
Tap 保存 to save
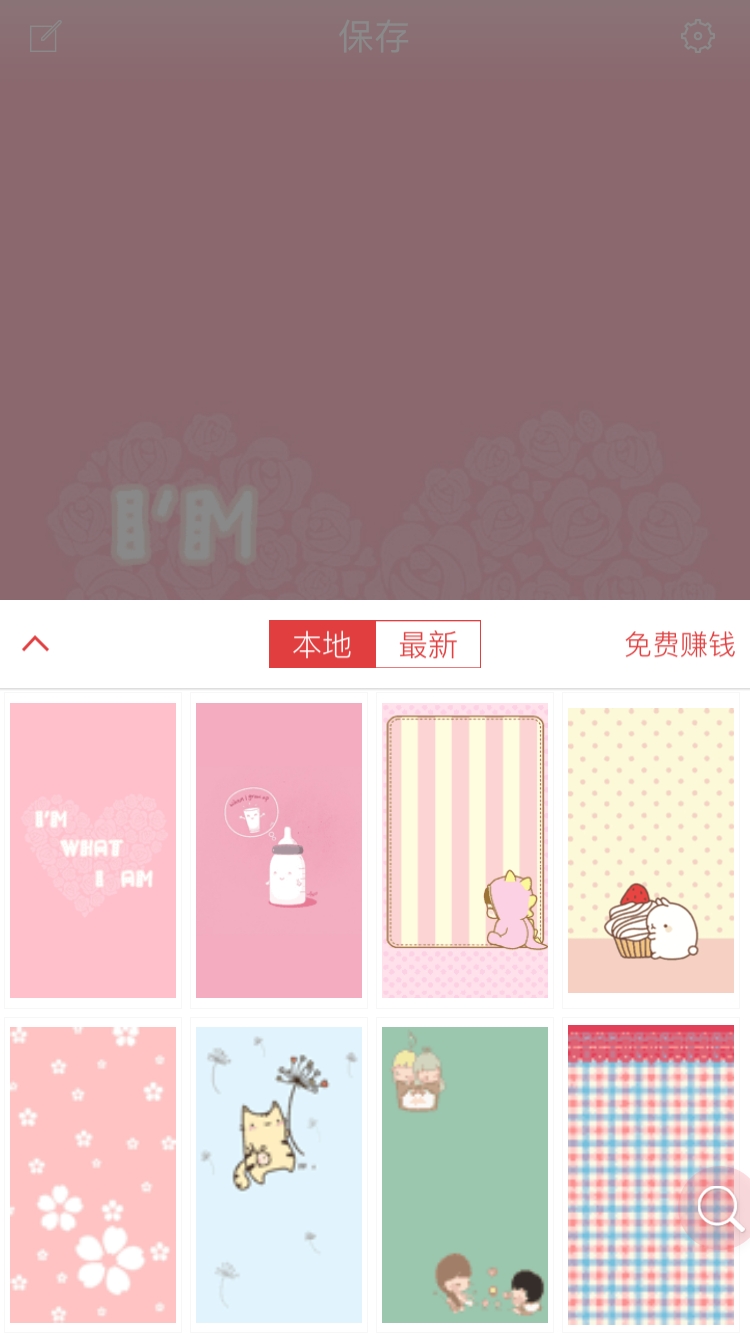click(373, 37)
